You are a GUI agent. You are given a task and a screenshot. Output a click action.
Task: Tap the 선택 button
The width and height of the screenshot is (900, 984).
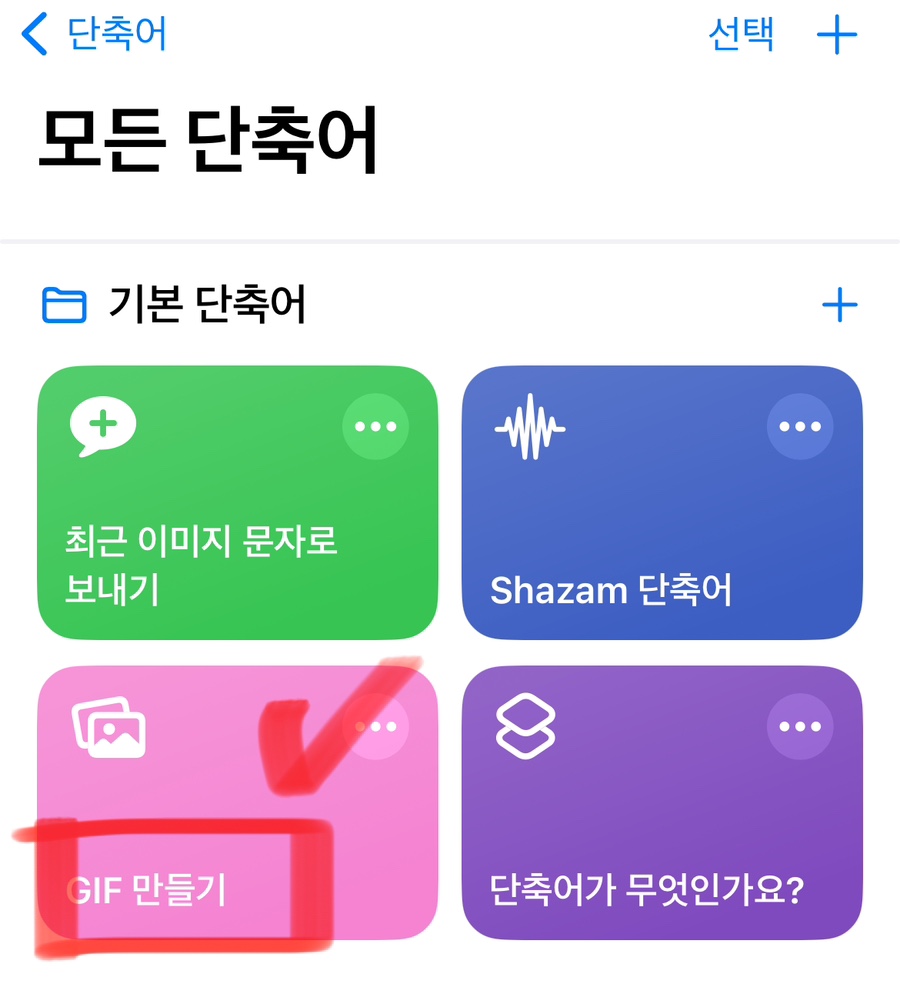pos(740,35)
